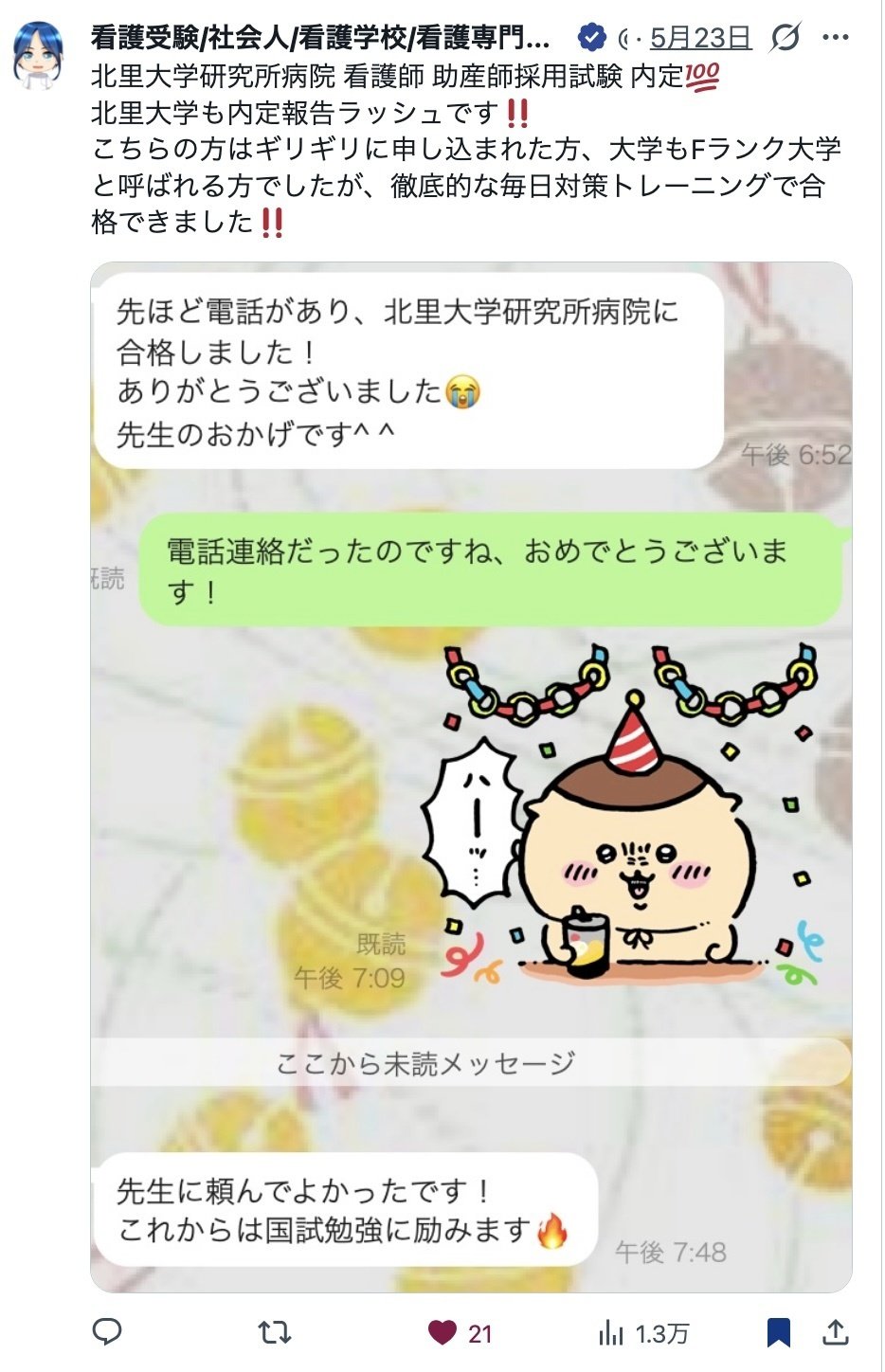
Task: Open the 看護受験 account name
Action: [x=320, y=38]
